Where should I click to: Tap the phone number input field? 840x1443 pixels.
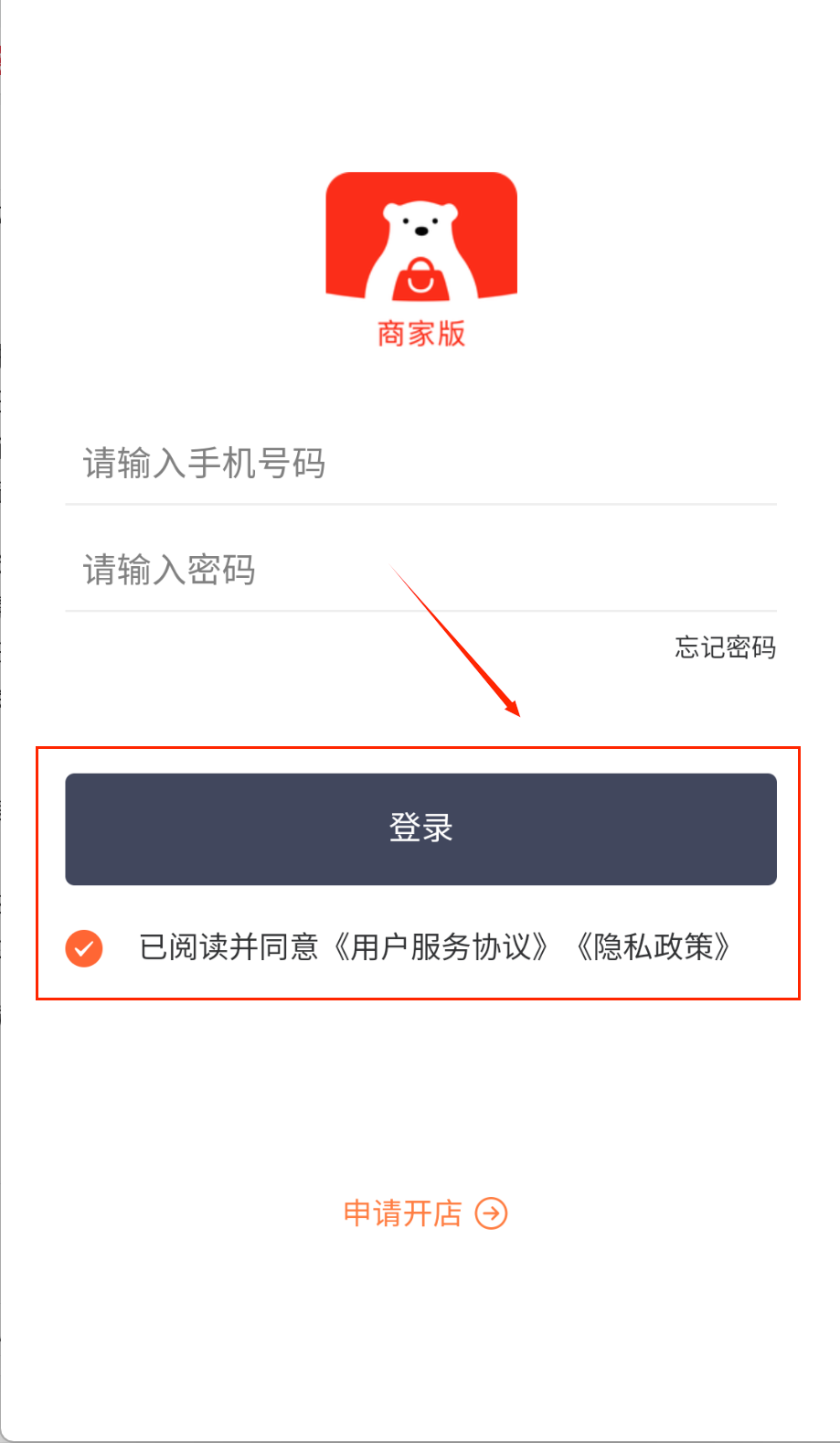click(x=420, y=464)
